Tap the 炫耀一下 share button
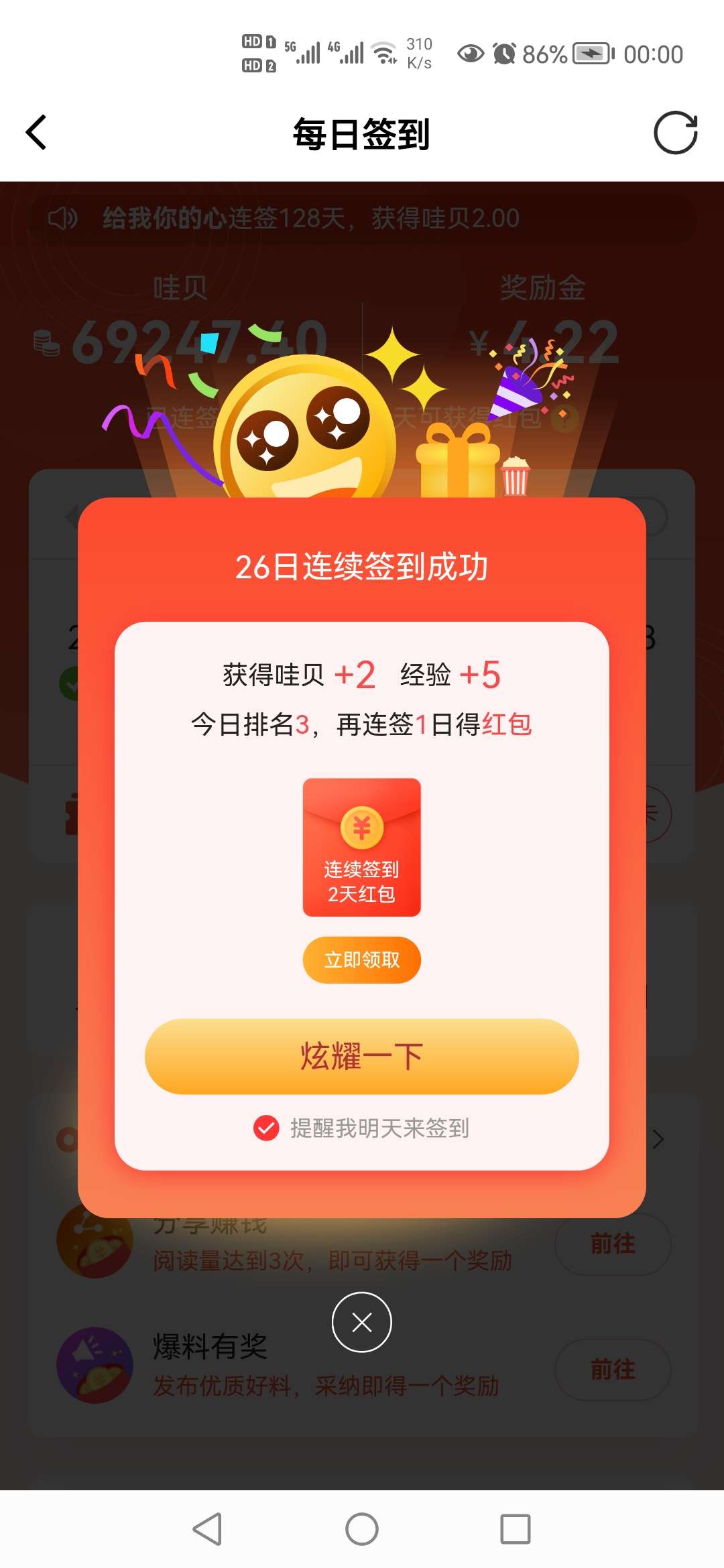724x1568 pixels. click(x=361, y=1056)
